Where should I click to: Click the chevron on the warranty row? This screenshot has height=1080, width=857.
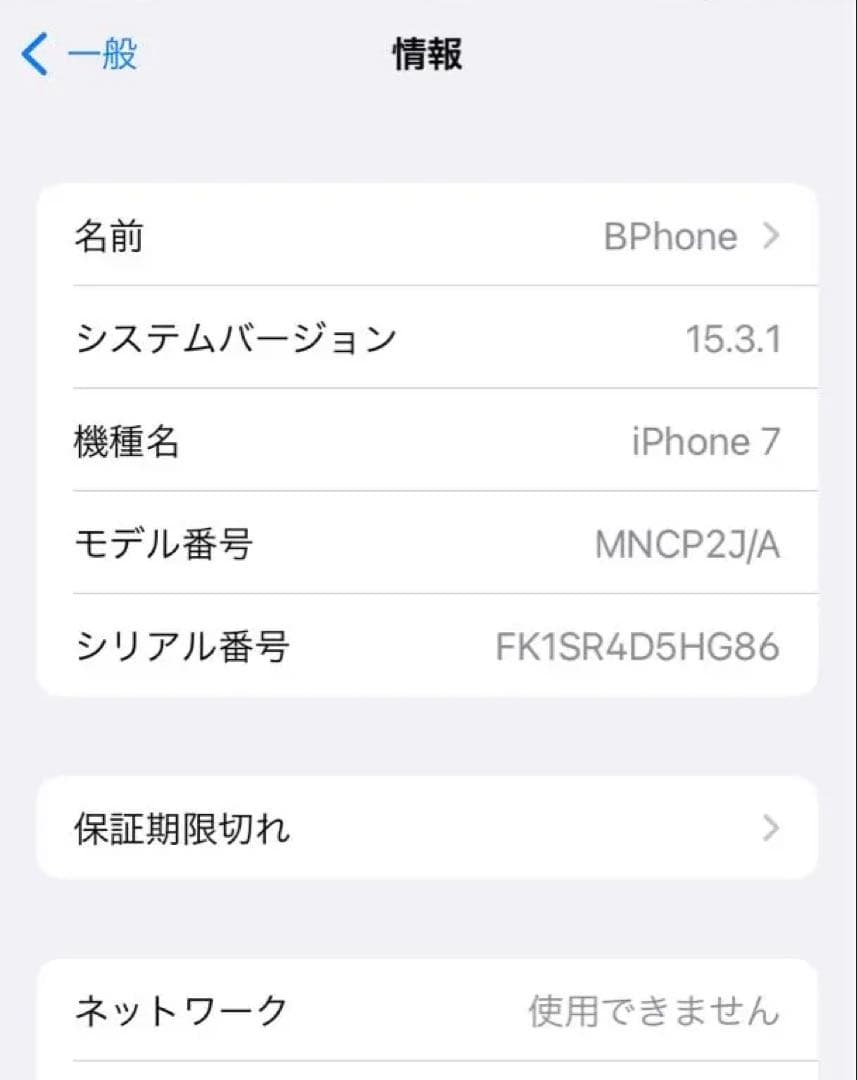tap(770, 828)
